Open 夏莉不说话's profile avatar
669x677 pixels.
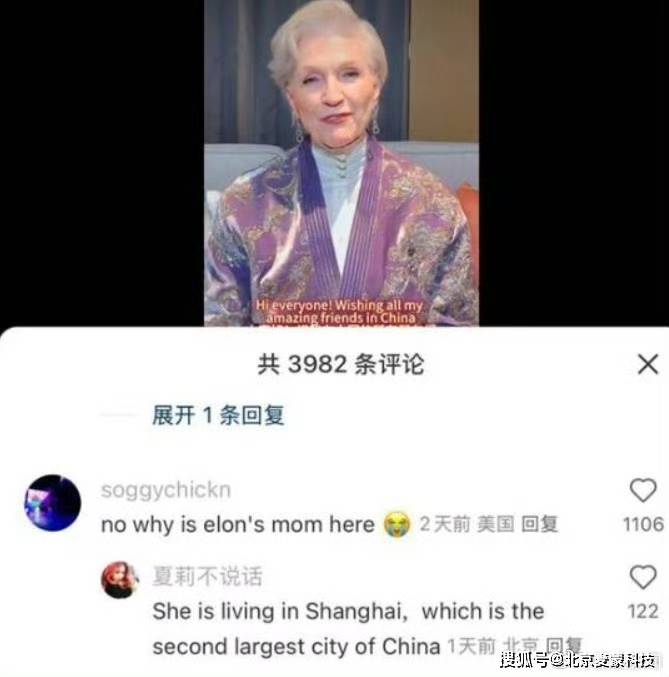coord(120,580)
